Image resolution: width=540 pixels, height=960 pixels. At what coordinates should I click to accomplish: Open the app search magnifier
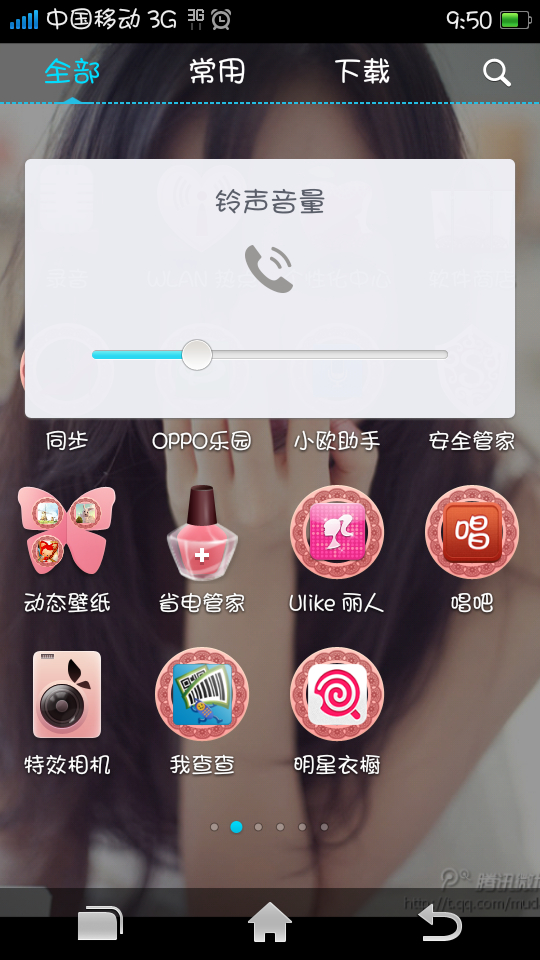click(497, 73)
